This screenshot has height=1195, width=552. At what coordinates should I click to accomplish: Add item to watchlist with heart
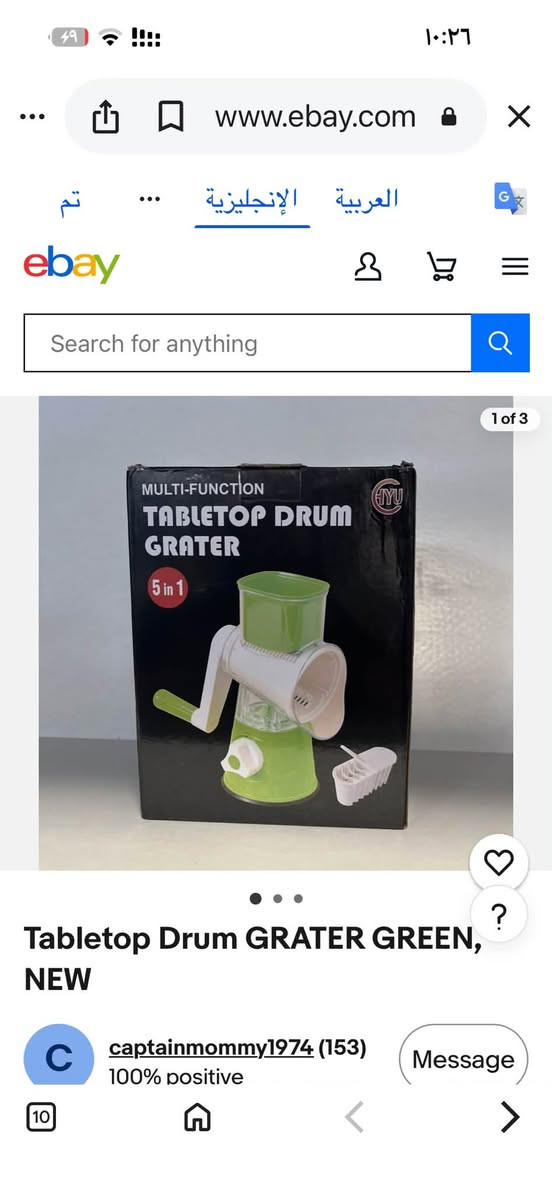point(499,863)
